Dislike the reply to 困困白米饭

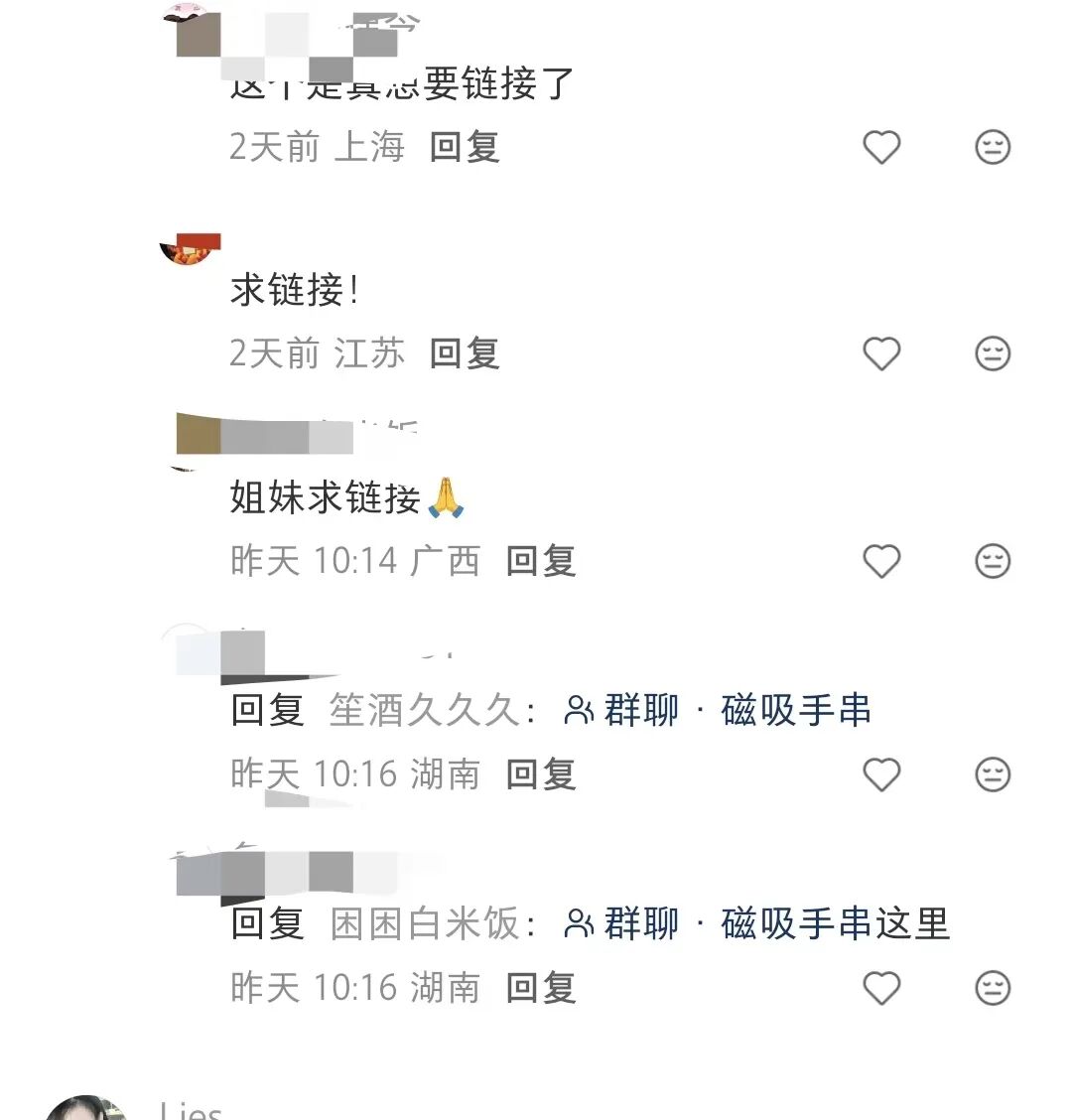pos(993,988)
